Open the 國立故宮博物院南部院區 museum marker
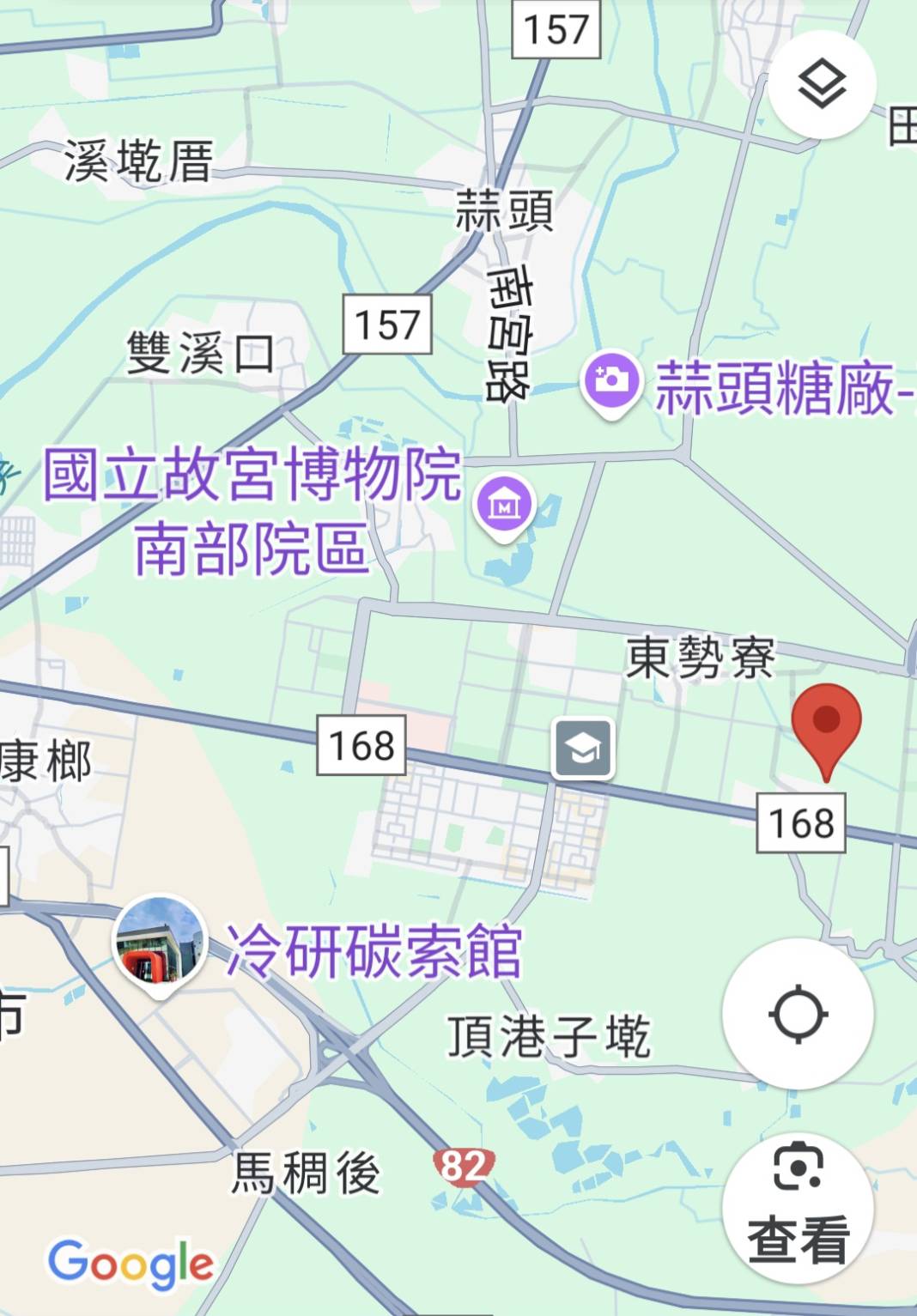 (x=504, y=505)
